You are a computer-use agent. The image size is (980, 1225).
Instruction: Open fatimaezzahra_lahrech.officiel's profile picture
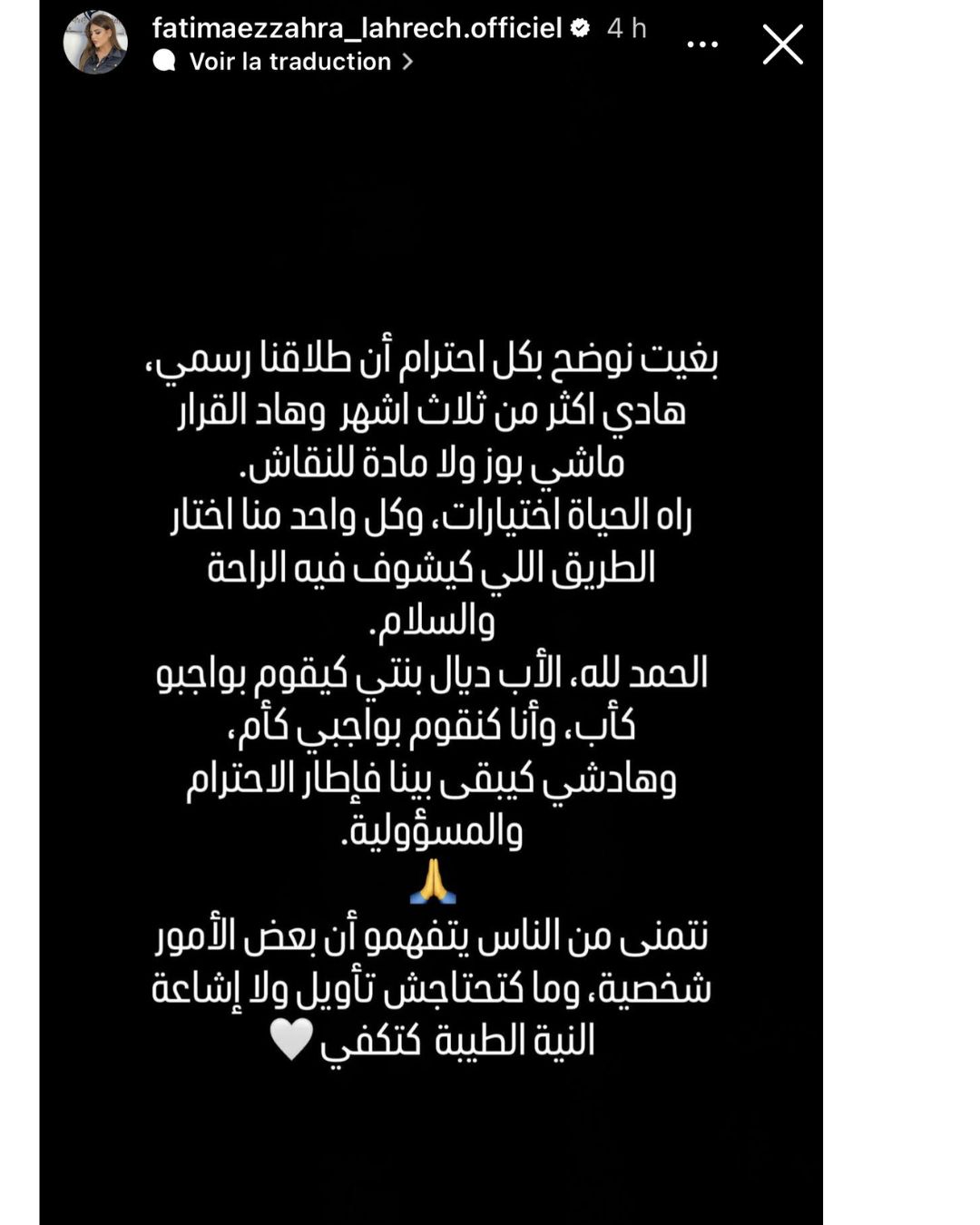click(x=95, y=43)
